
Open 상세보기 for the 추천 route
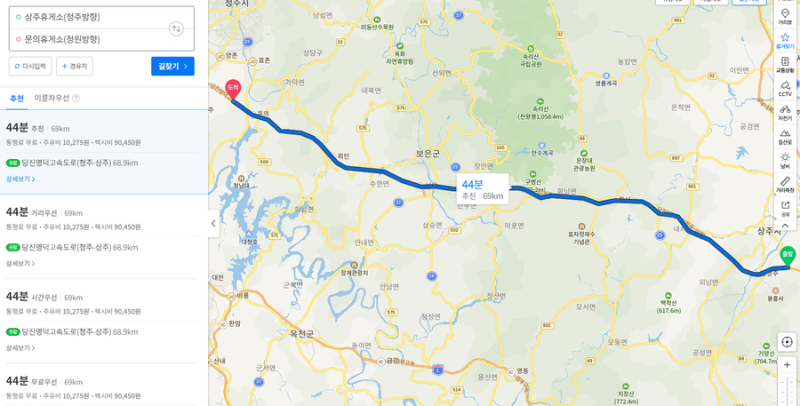point(20,179)
